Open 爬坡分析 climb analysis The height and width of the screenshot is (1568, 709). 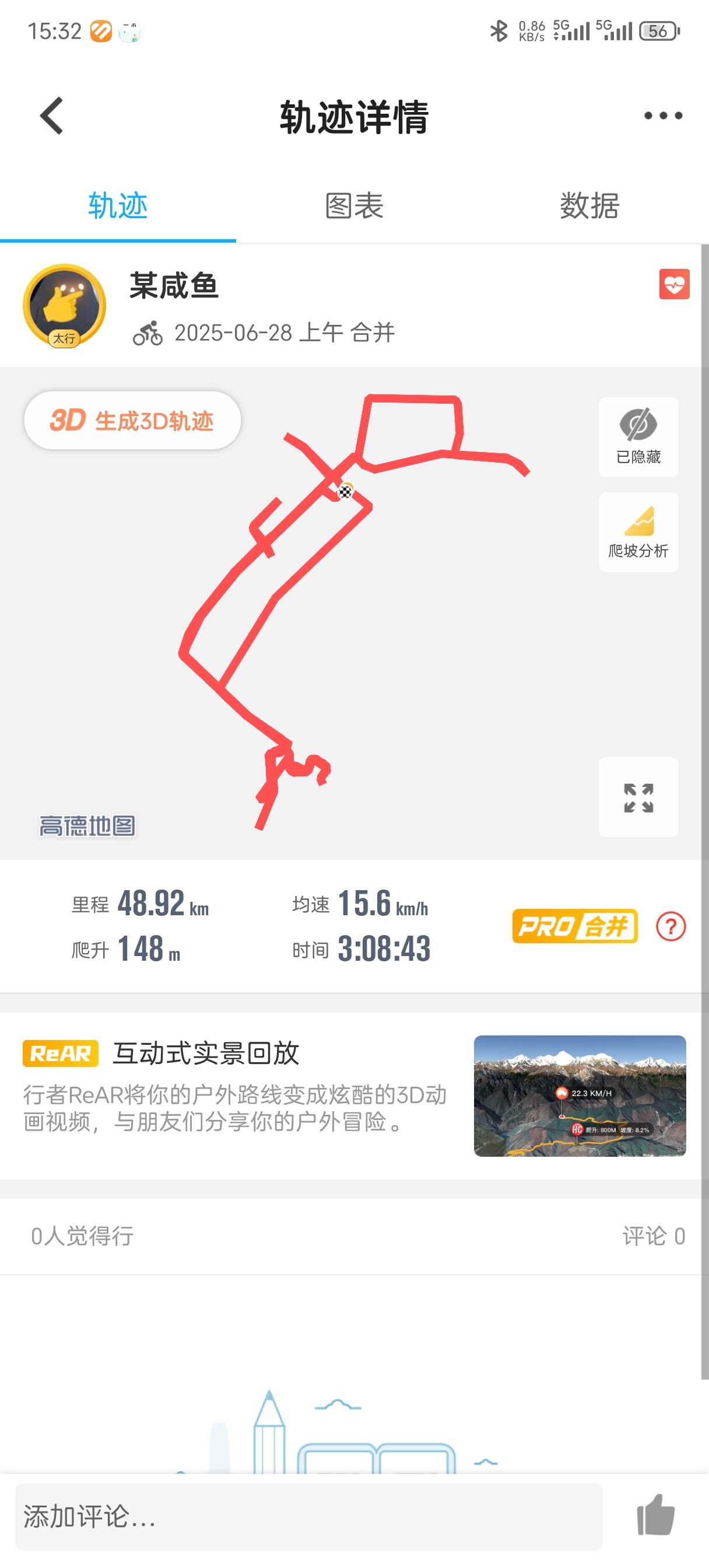point(638,531)
